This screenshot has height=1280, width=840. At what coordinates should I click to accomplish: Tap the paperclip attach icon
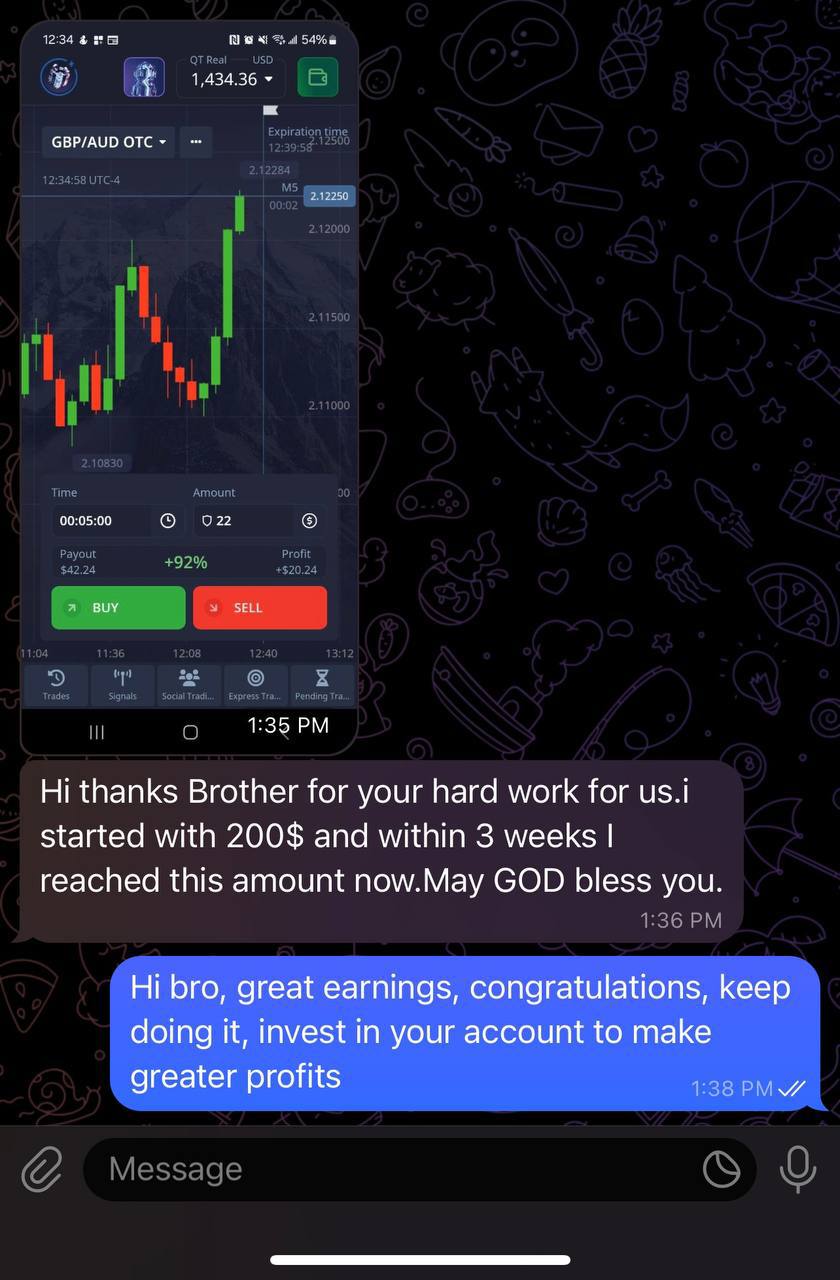[41, 1168]
